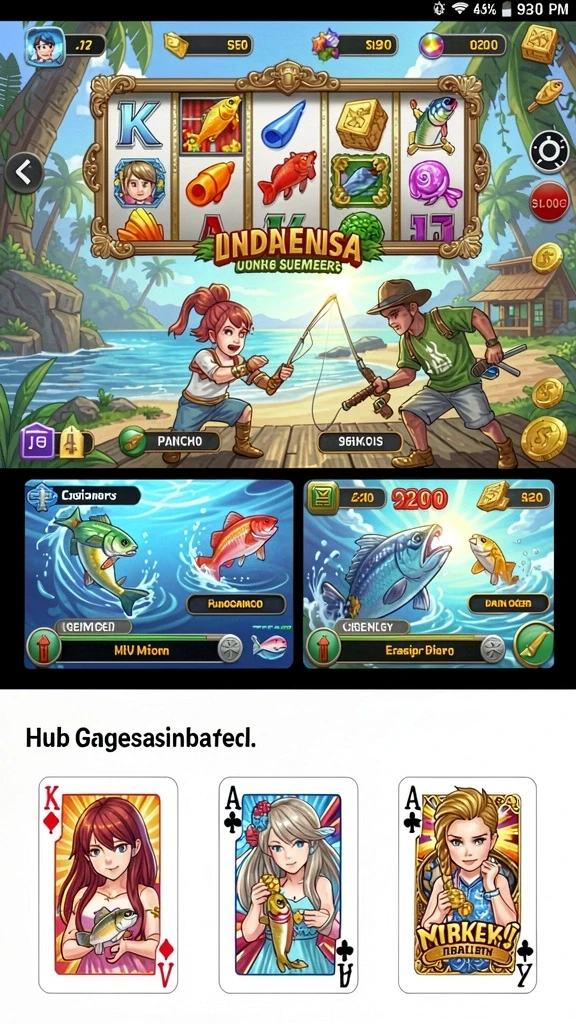This screenshot has height=1024, width=576.
Task: Open the MIRKEK Ace card game
Action: (468, 885)
